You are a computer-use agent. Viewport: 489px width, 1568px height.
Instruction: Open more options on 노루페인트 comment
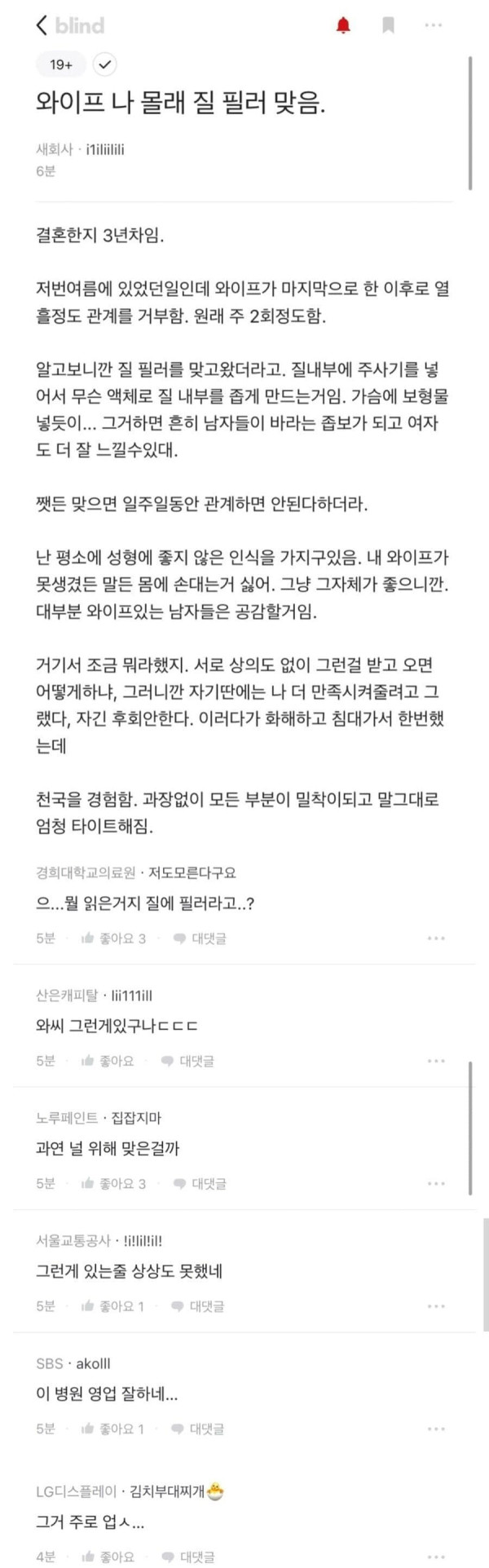tap(436, 1183)
